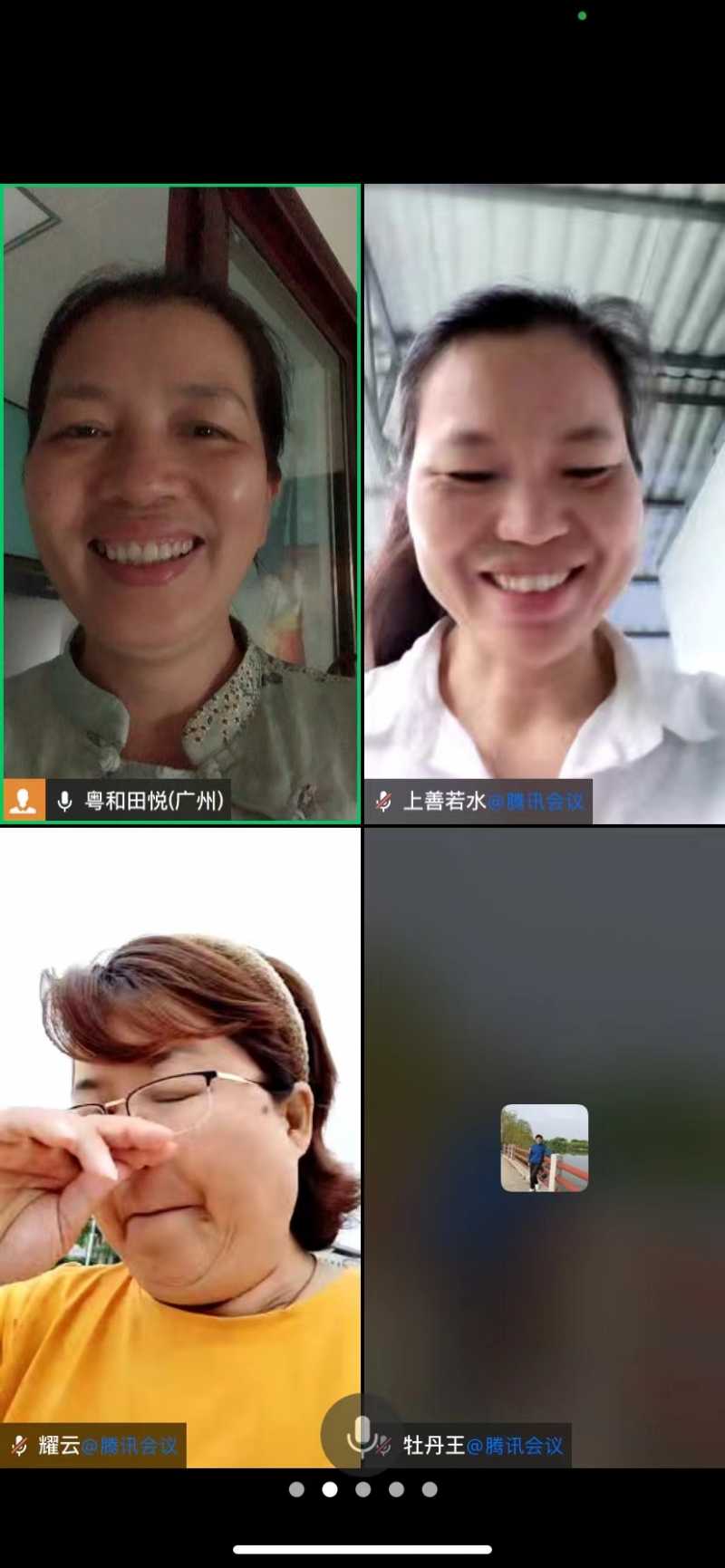Tap the floating microphone mute button
Viewport: 725px width, 1568px height.
point(362,1435)
